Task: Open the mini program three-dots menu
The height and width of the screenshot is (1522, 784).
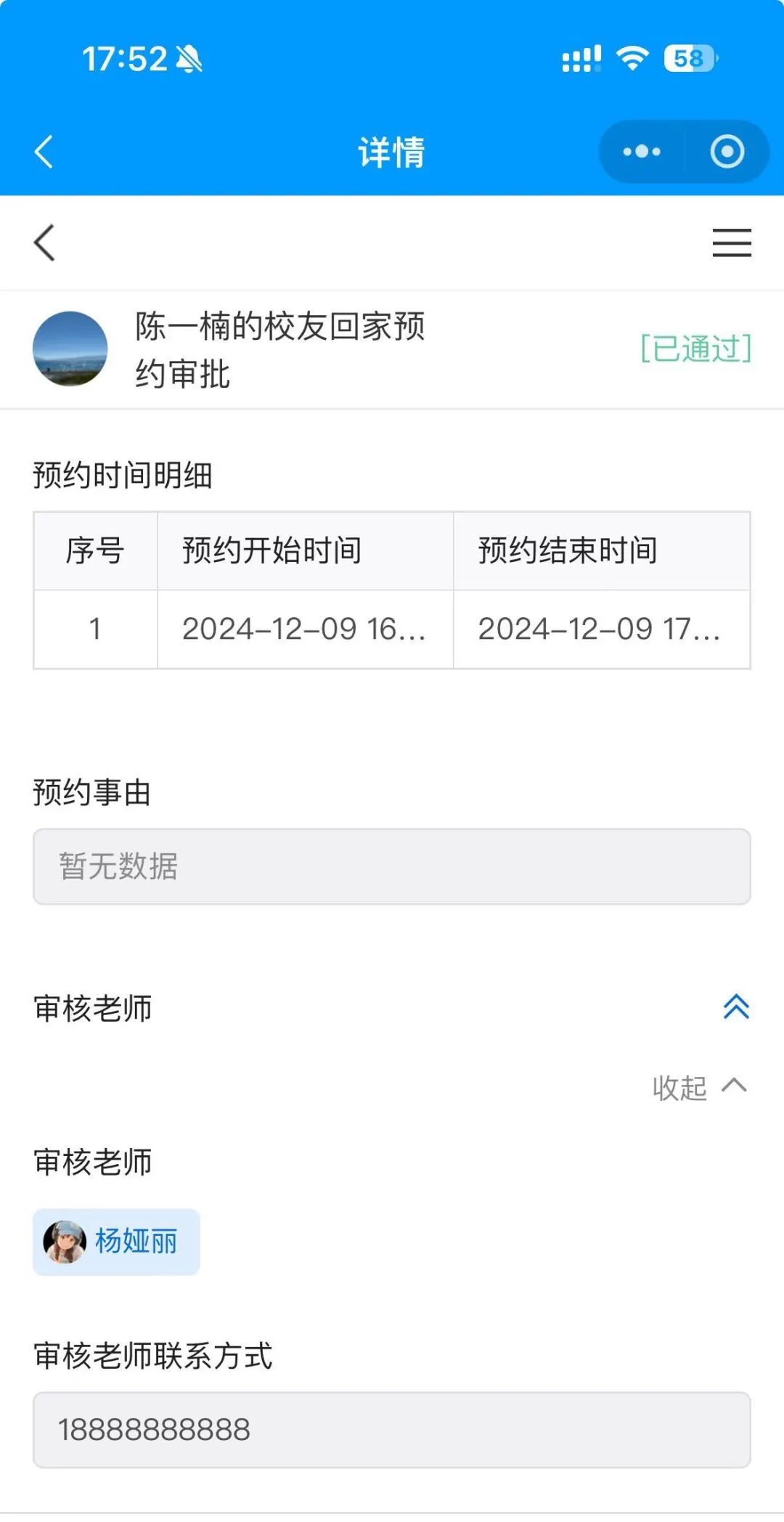Action: [642, 152]
